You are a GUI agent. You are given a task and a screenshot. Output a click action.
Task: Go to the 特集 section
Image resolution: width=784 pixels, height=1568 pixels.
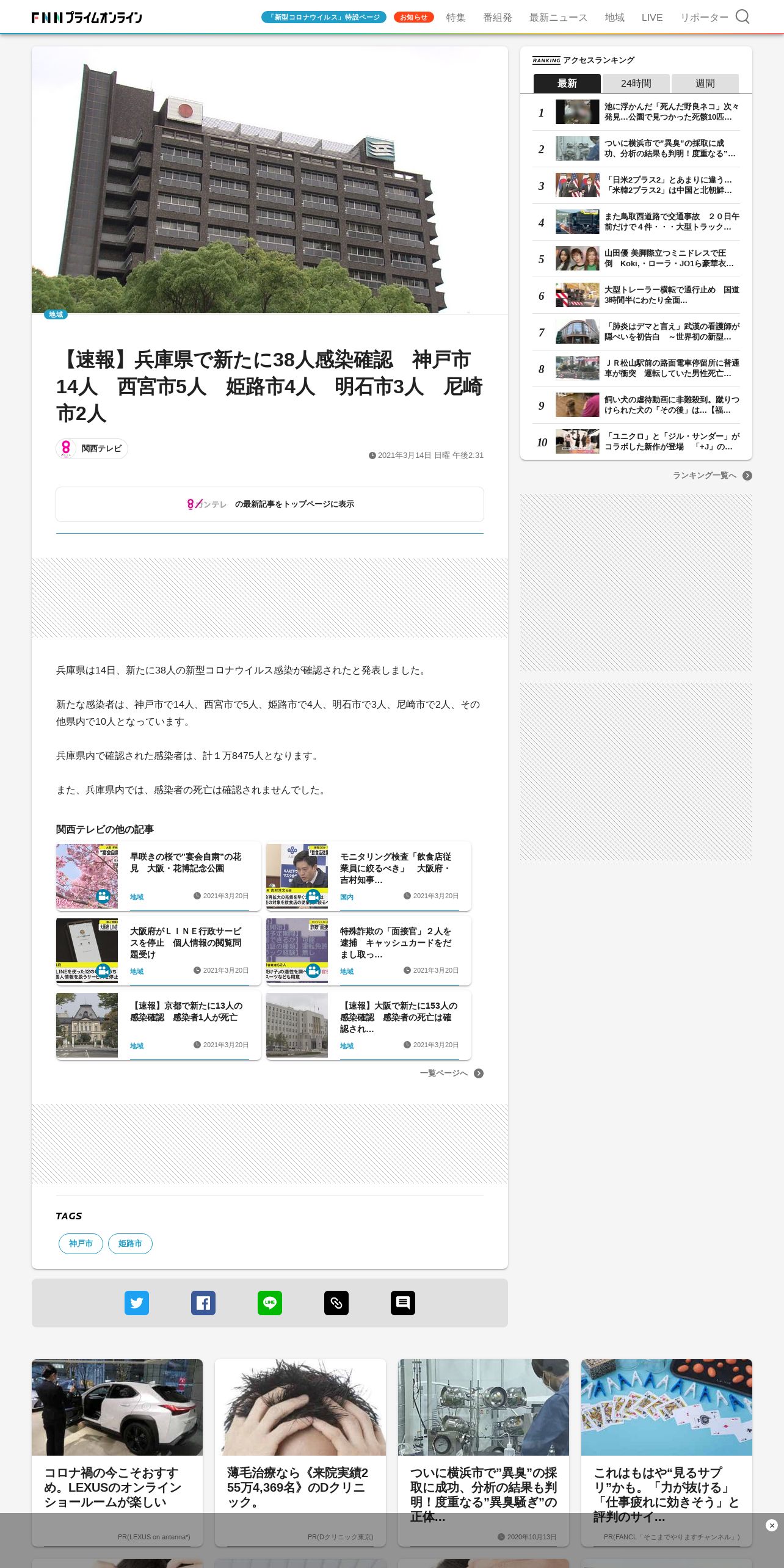[456, 17]
